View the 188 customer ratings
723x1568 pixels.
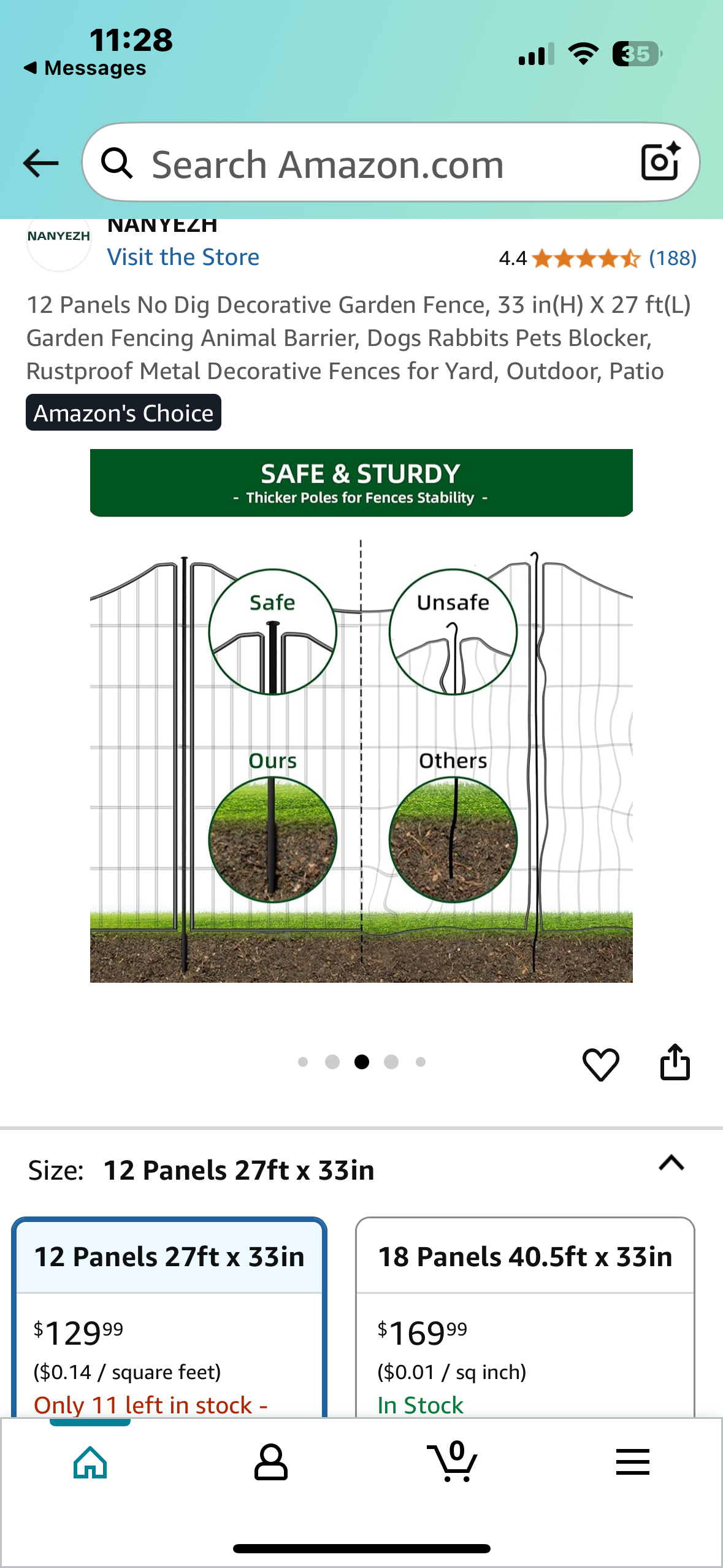(672, 258)
